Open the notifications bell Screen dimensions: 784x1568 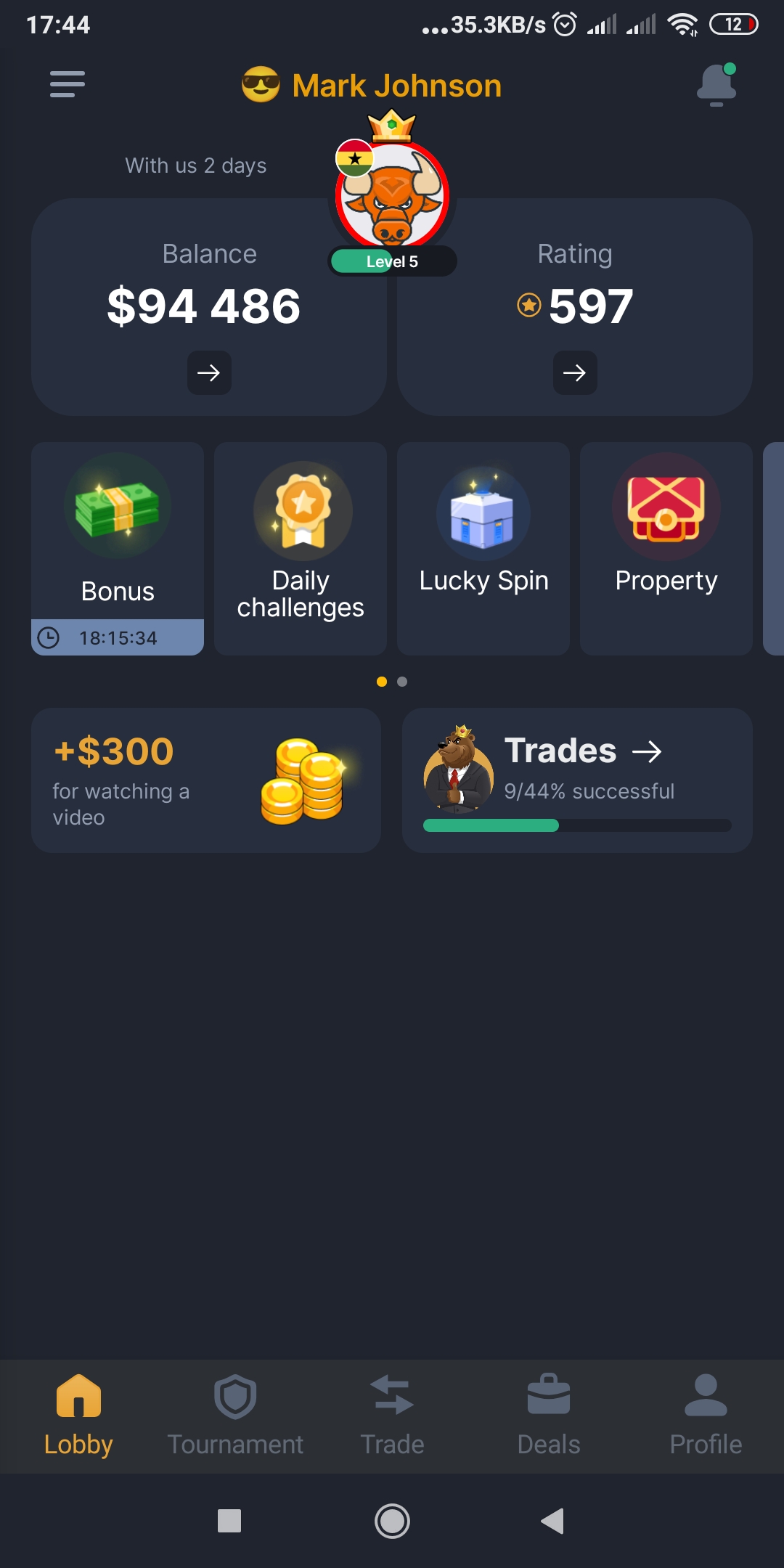716,86
